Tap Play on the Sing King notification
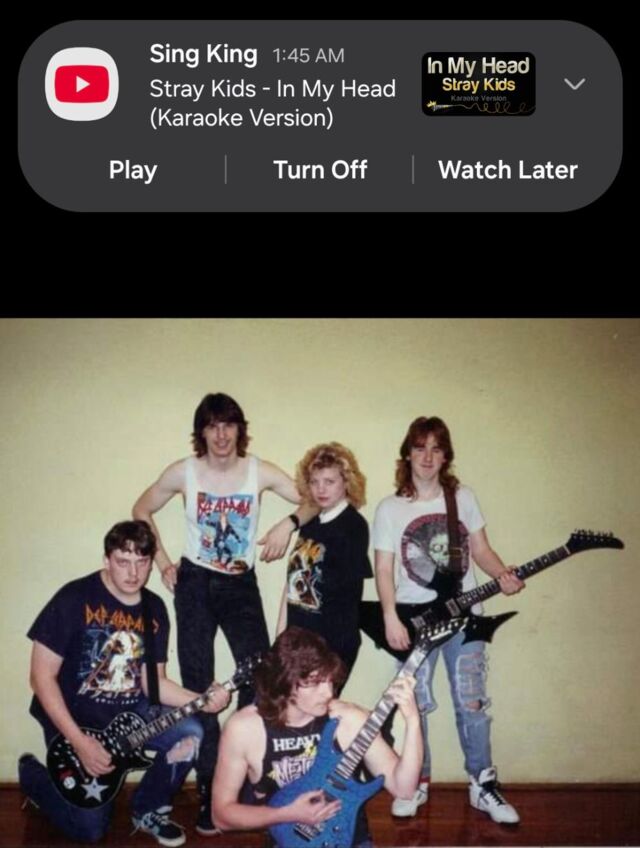Viewport: 640px width, 848px height. pos(133,170)
